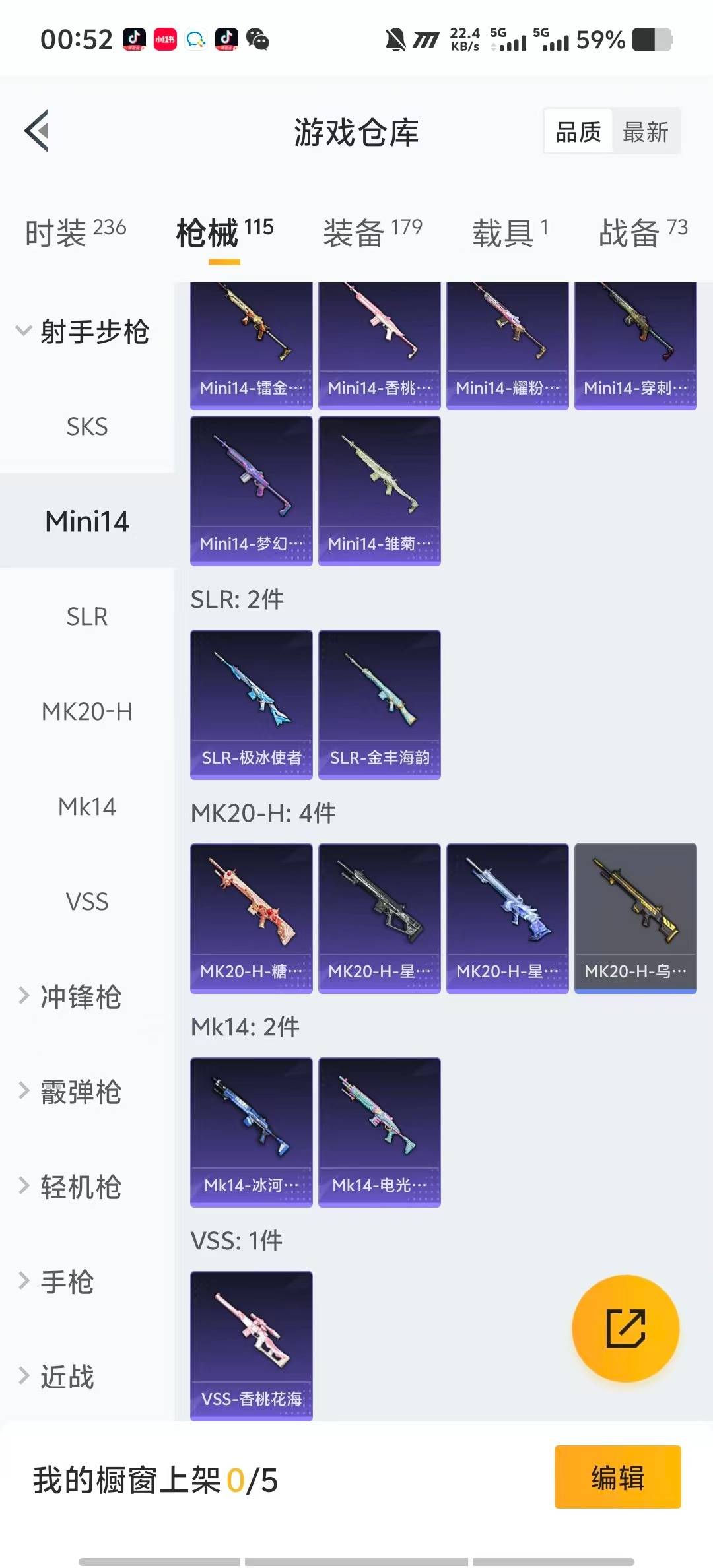The width and height of the screenshot is (713, 1568).
Task: Open the SLR-金丰海韵 skin
Action: [x=379, y=703]
